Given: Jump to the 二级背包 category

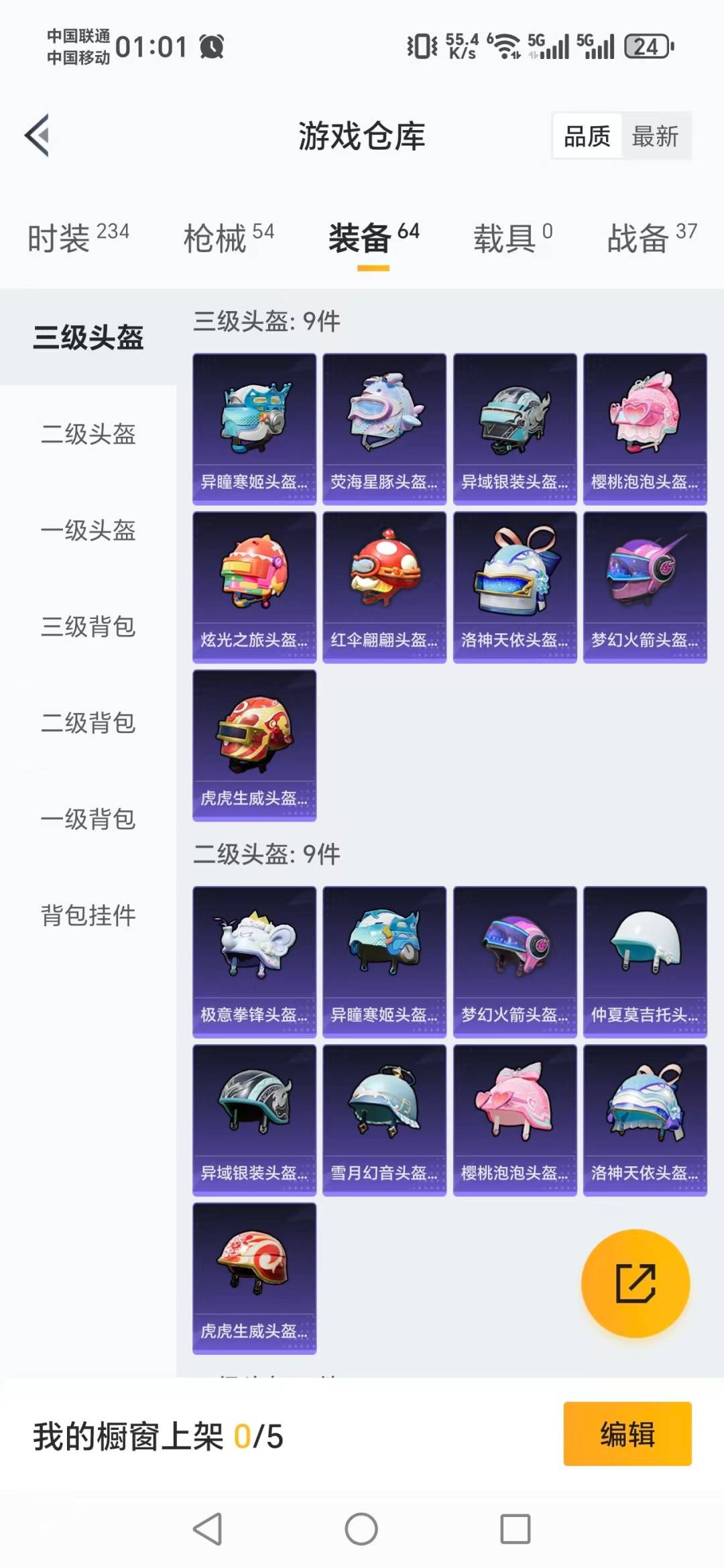Looking at the screenshot, I should (x=88, y=723).
